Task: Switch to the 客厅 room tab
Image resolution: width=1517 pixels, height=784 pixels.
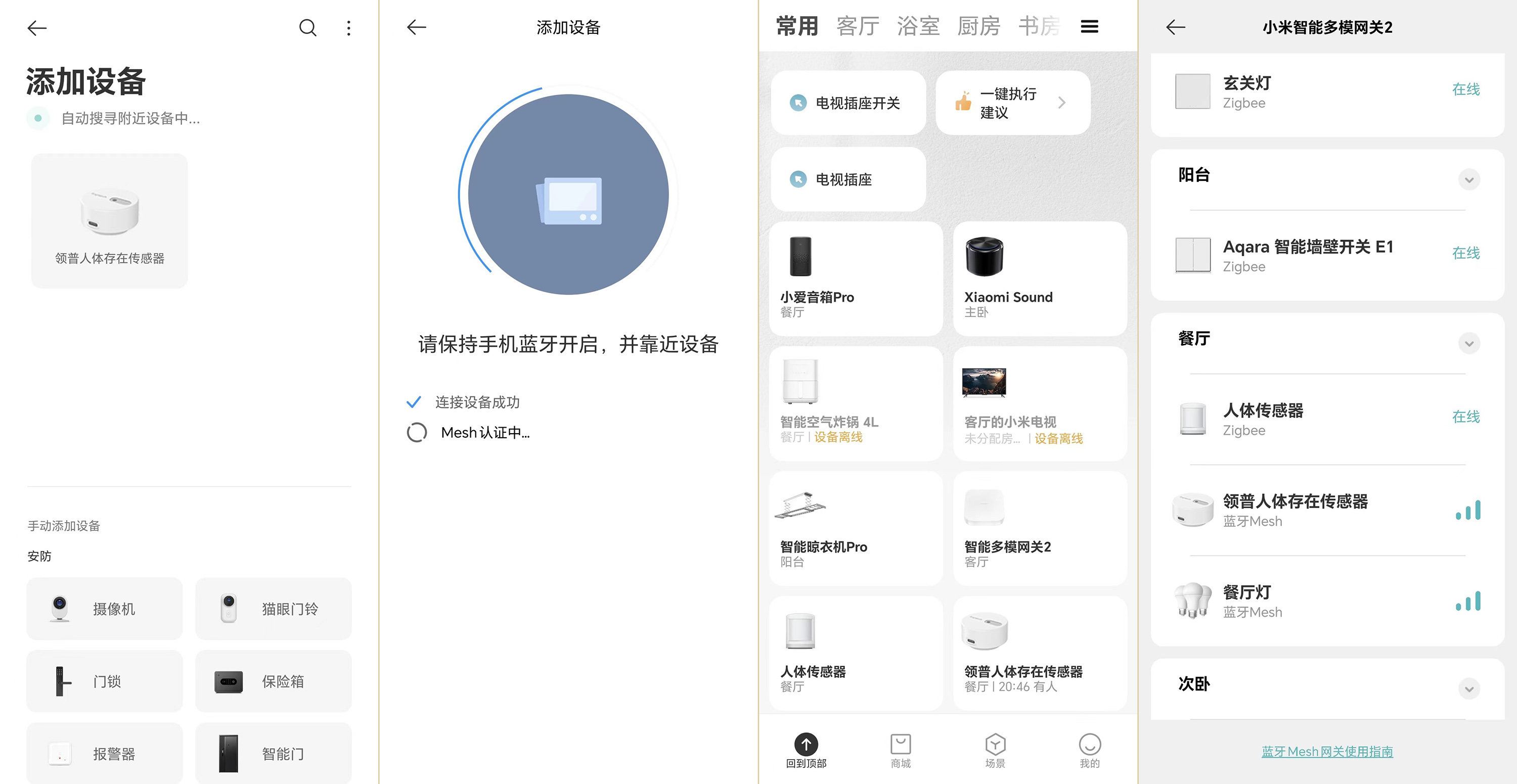Action: [858, 26]
